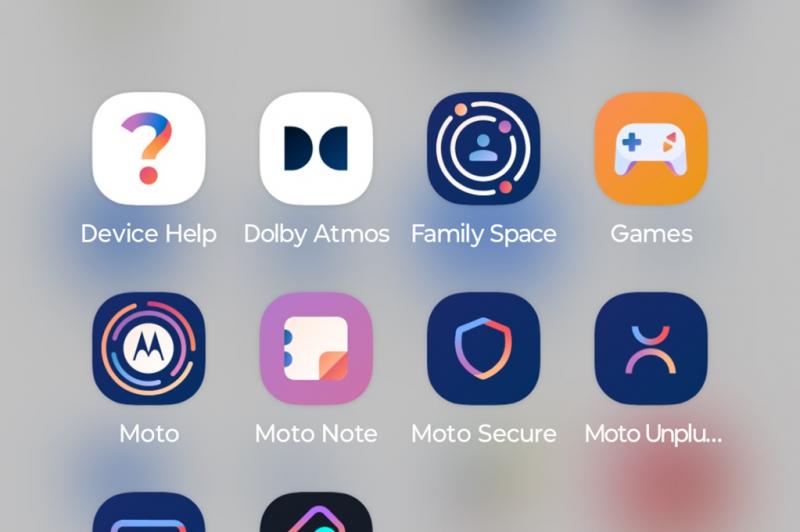
Task: Open Moto Secure
Action: click(x=483, y=348)
